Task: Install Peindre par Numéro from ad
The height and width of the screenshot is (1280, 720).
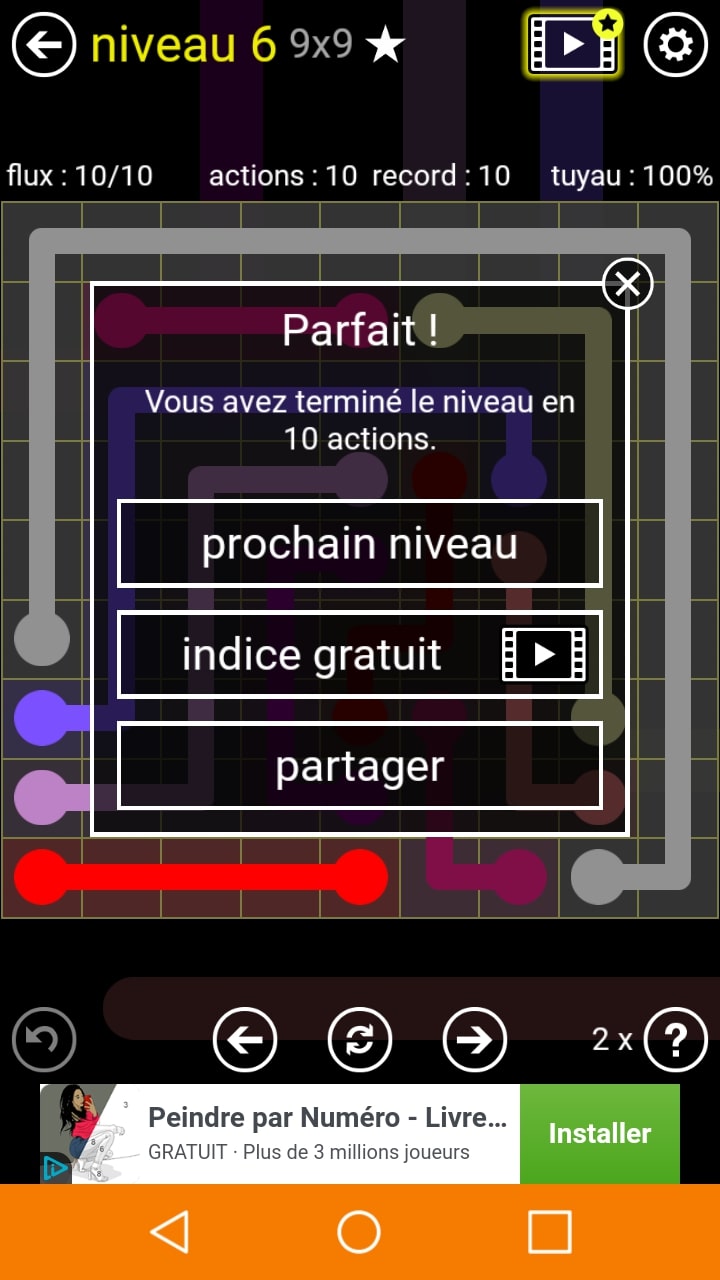Action: (599, 1133)
